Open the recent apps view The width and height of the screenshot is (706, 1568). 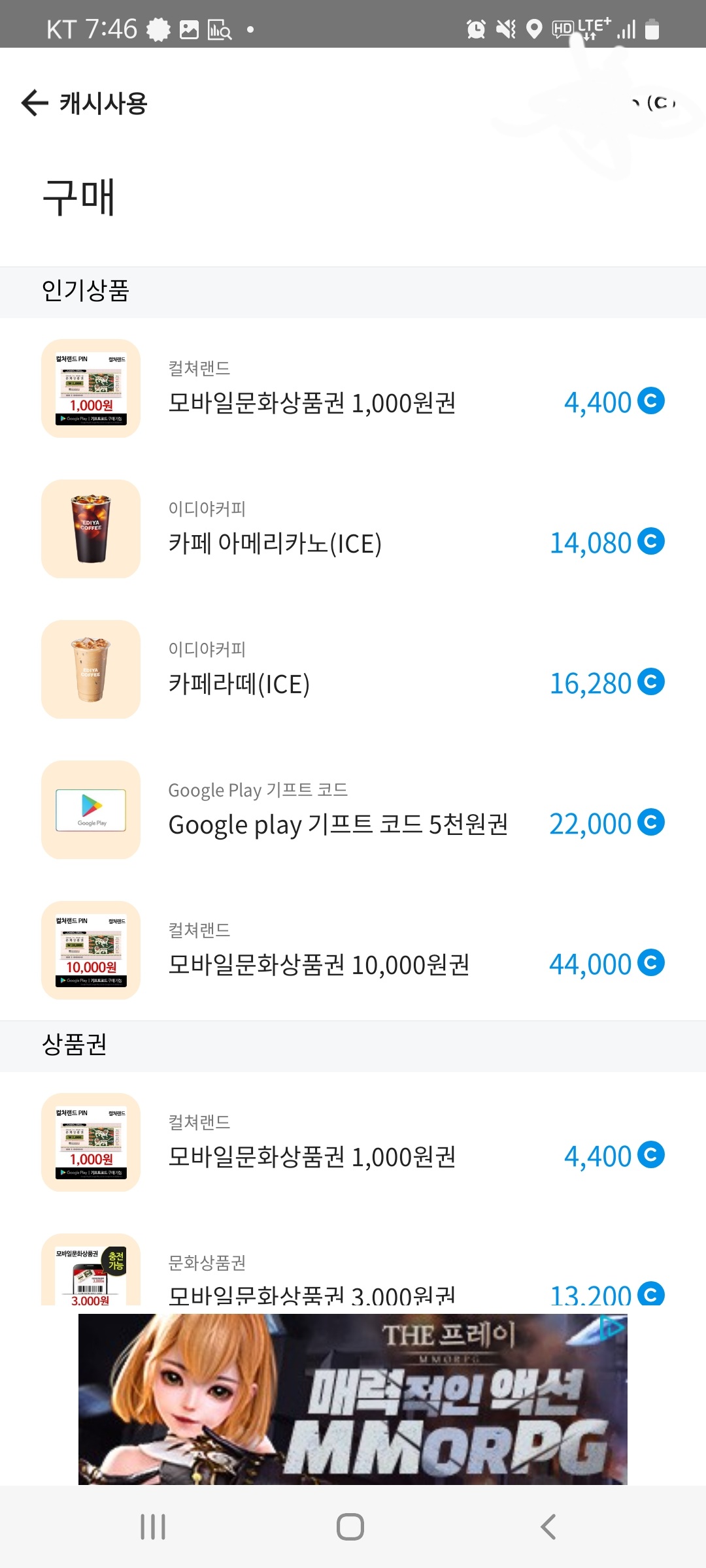coord(153,1527)
